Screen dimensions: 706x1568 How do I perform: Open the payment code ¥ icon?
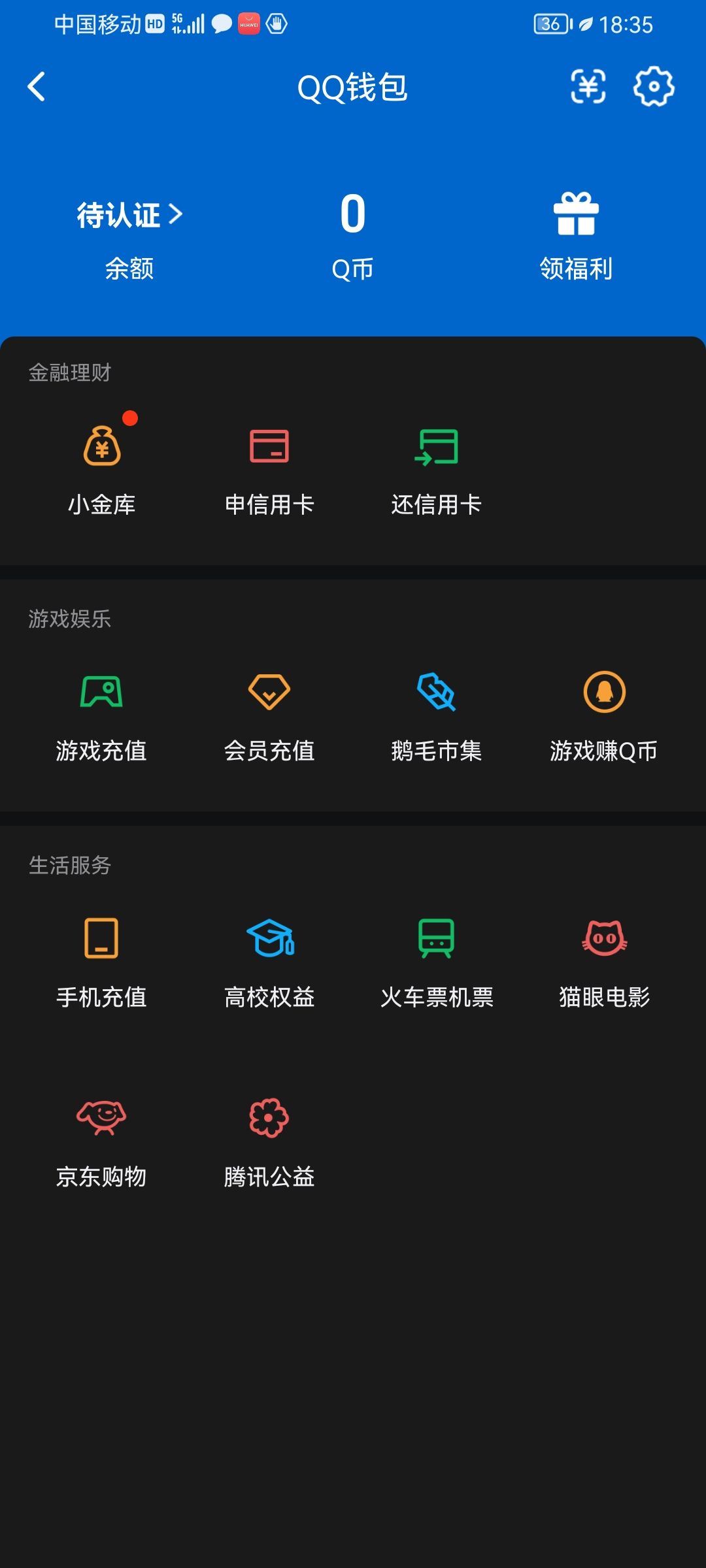pos(587,88)
